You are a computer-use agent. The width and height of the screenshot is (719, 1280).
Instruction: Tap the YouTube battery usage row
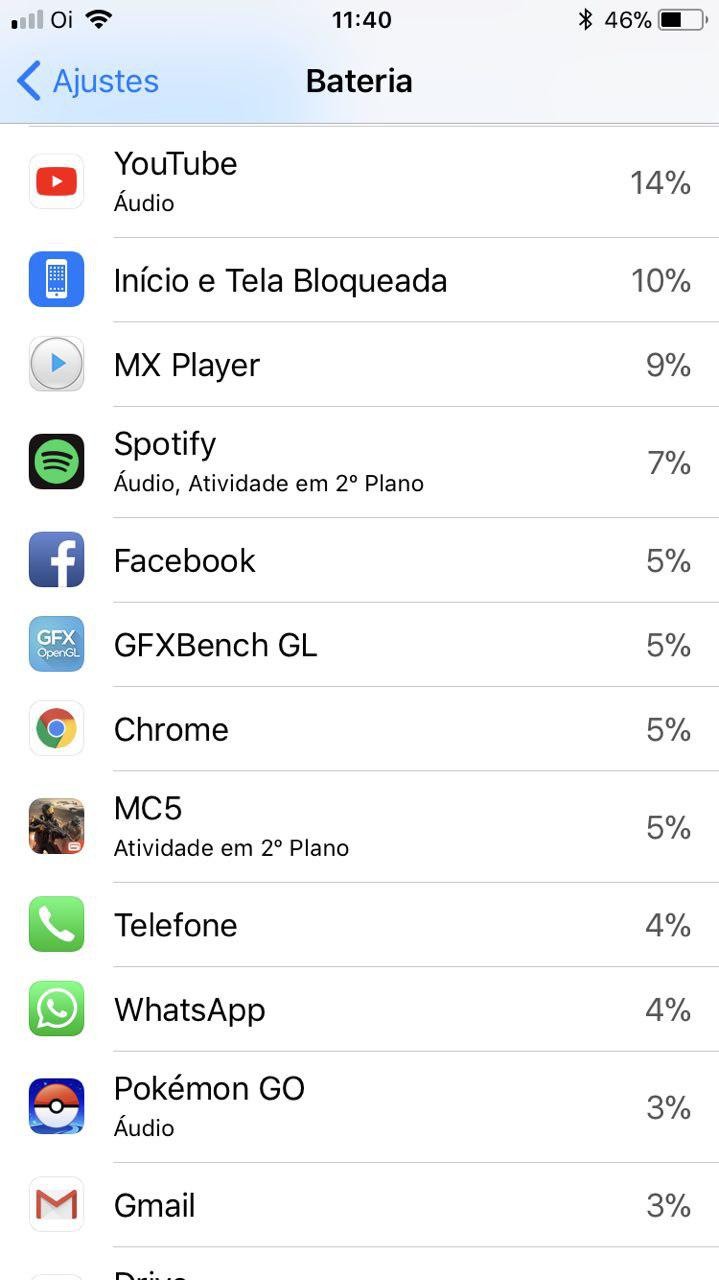360,182
